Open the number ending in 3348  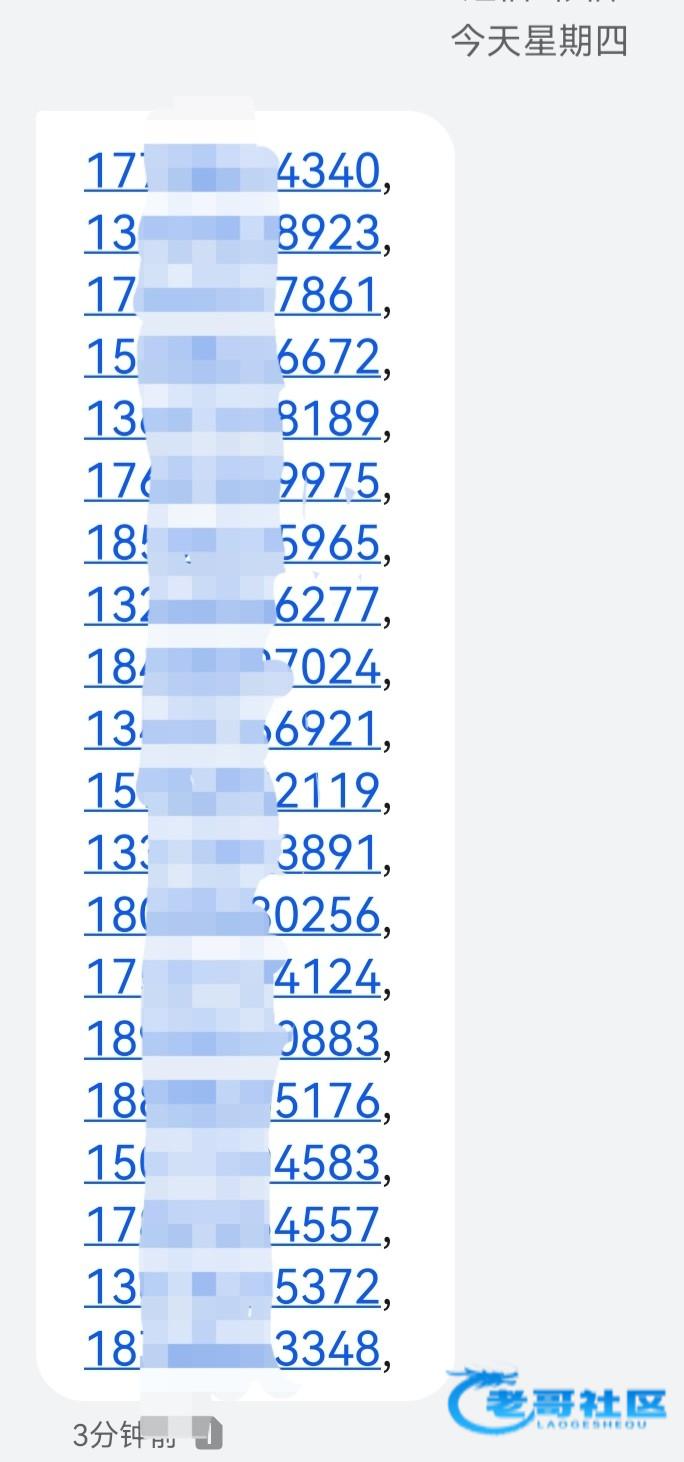tap(232, 1349)
